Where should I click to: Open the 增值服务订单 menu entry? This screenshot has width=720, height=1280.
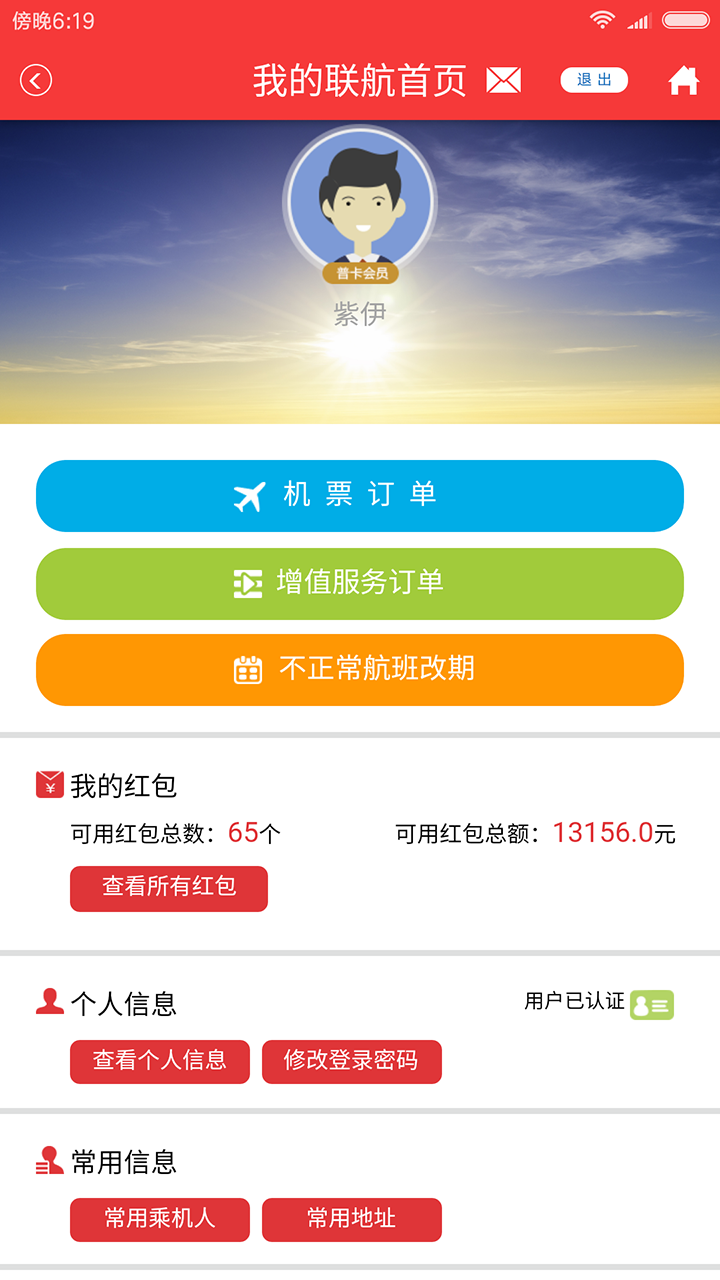[x=360, y=583]
